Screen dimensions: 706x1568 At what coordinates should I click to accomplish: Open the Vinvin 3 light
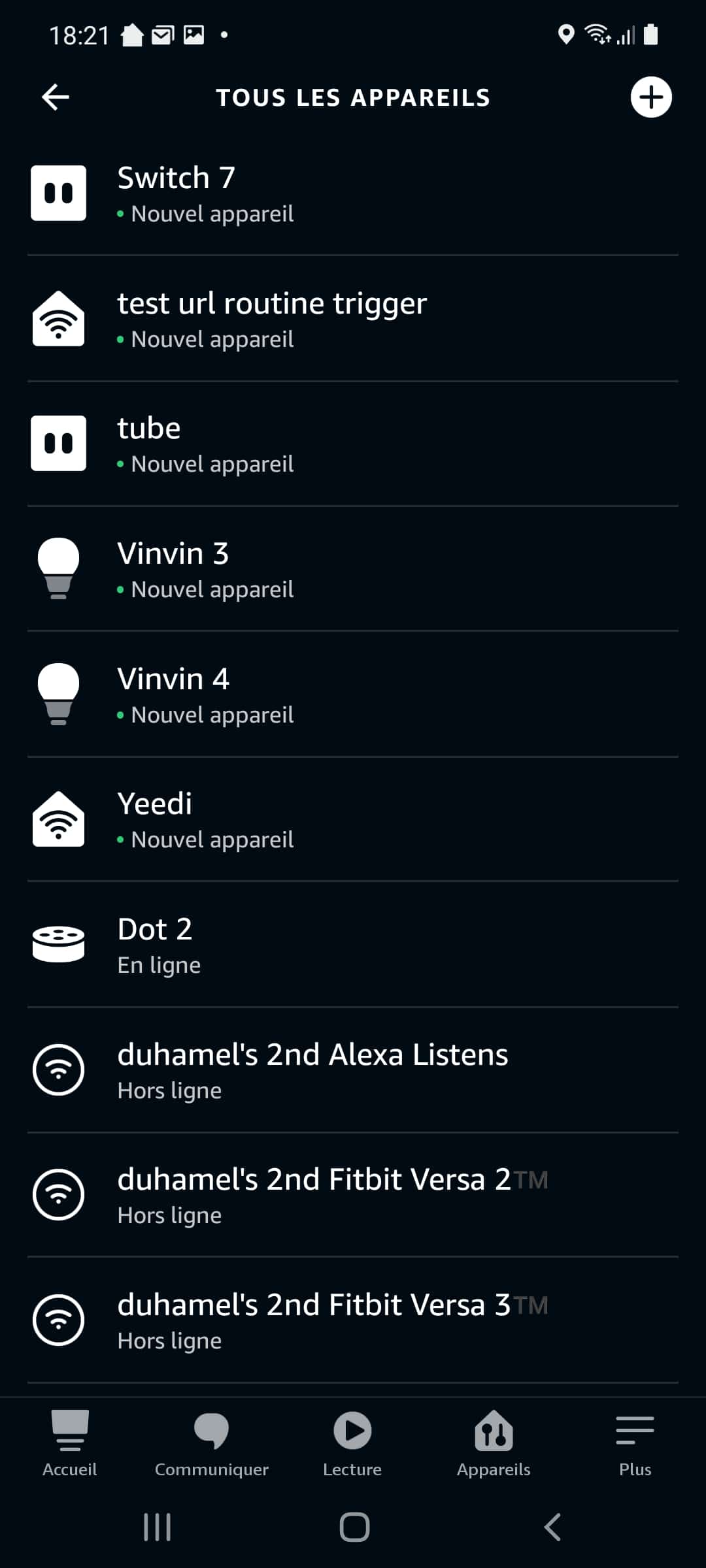353,569
